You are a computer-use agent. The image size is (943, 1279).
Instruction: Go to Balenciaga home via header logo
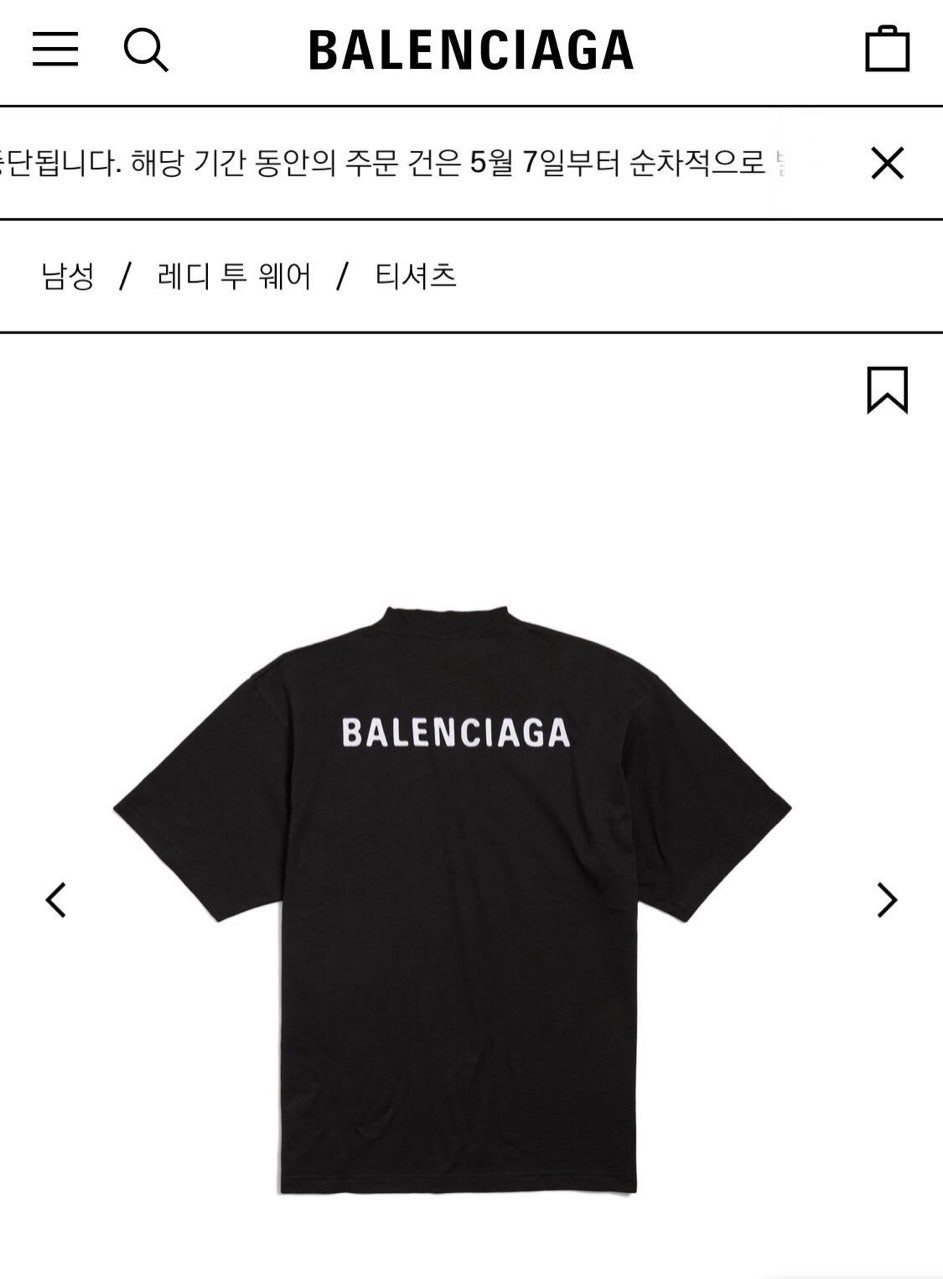pyautogui.click(x=471, y=50)
